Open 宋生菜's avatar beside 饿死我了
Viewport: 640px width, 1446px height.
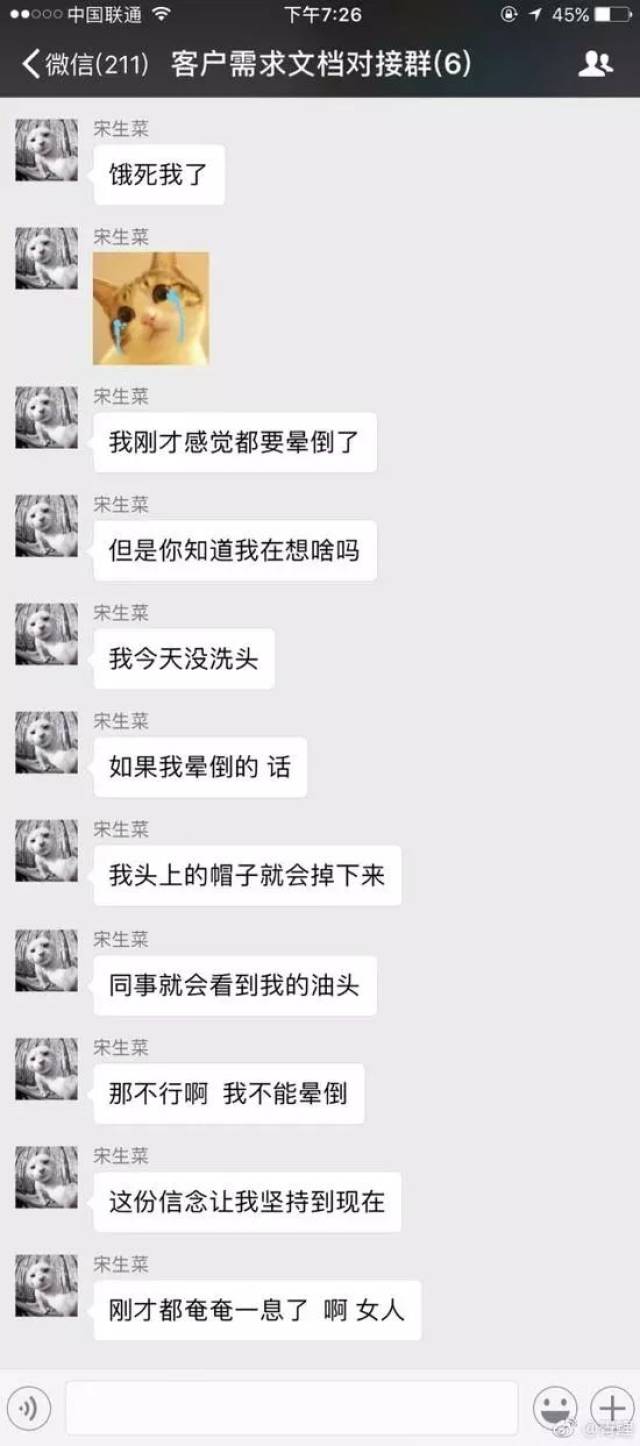46,150
